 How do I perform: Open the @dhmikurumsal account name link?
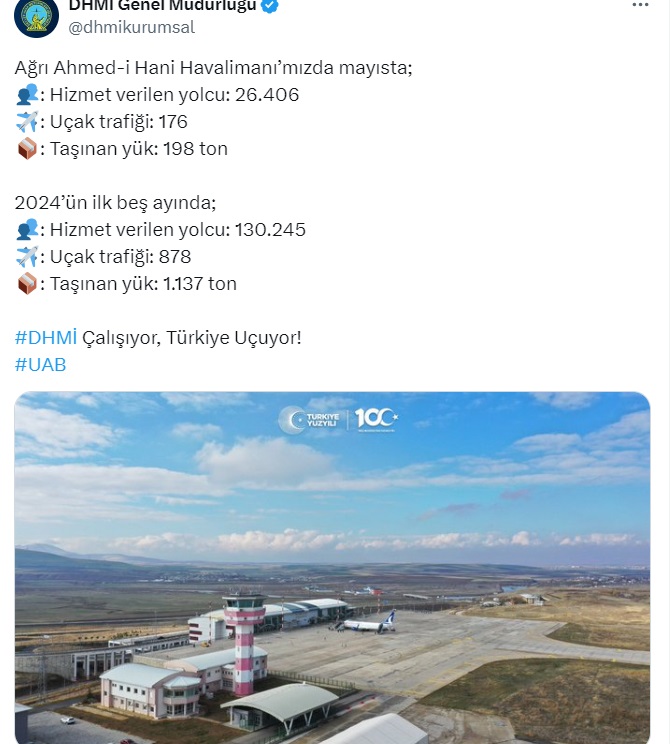[131, 27]
